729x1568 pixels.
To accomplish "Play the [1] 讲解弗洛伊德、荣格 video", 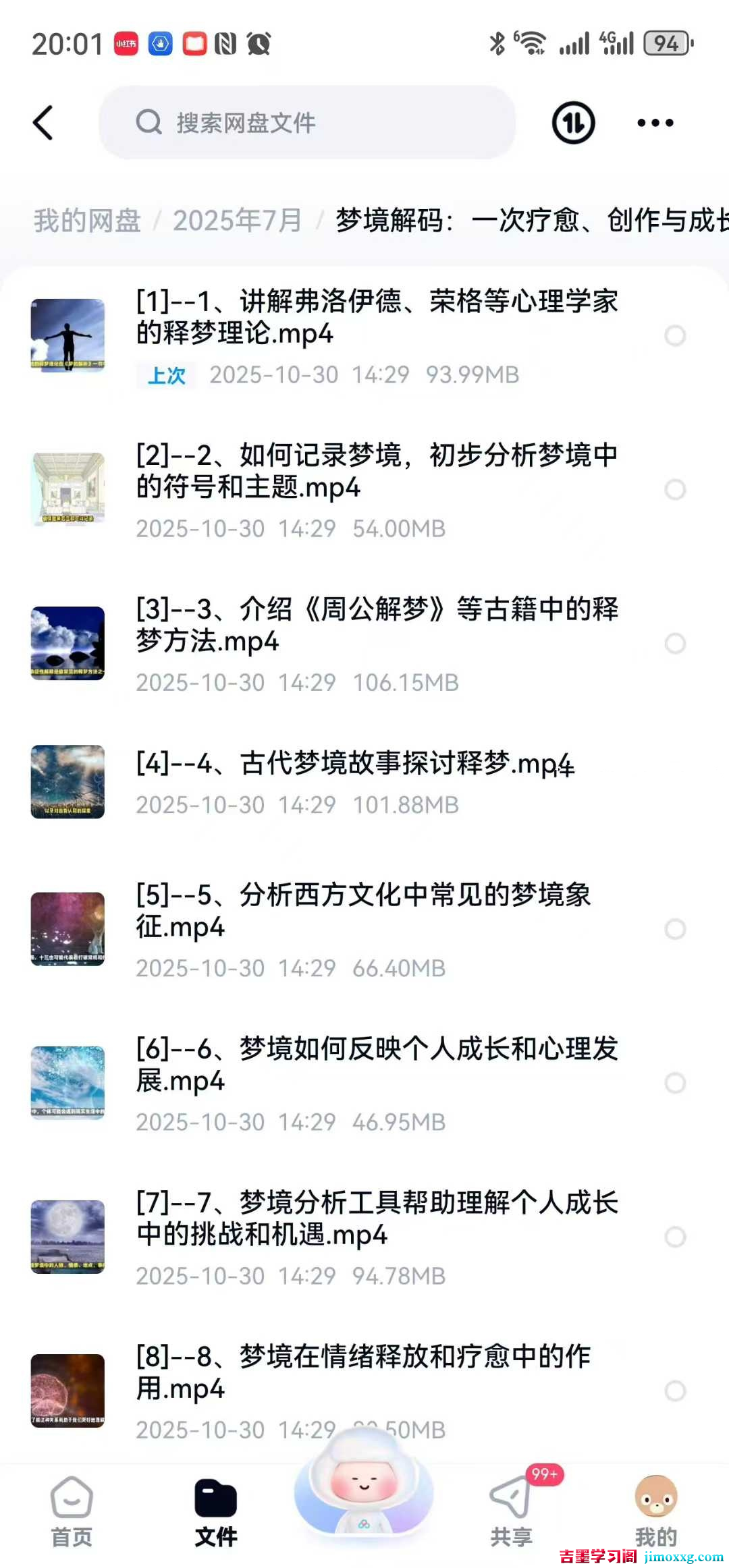I will point(376,317).
